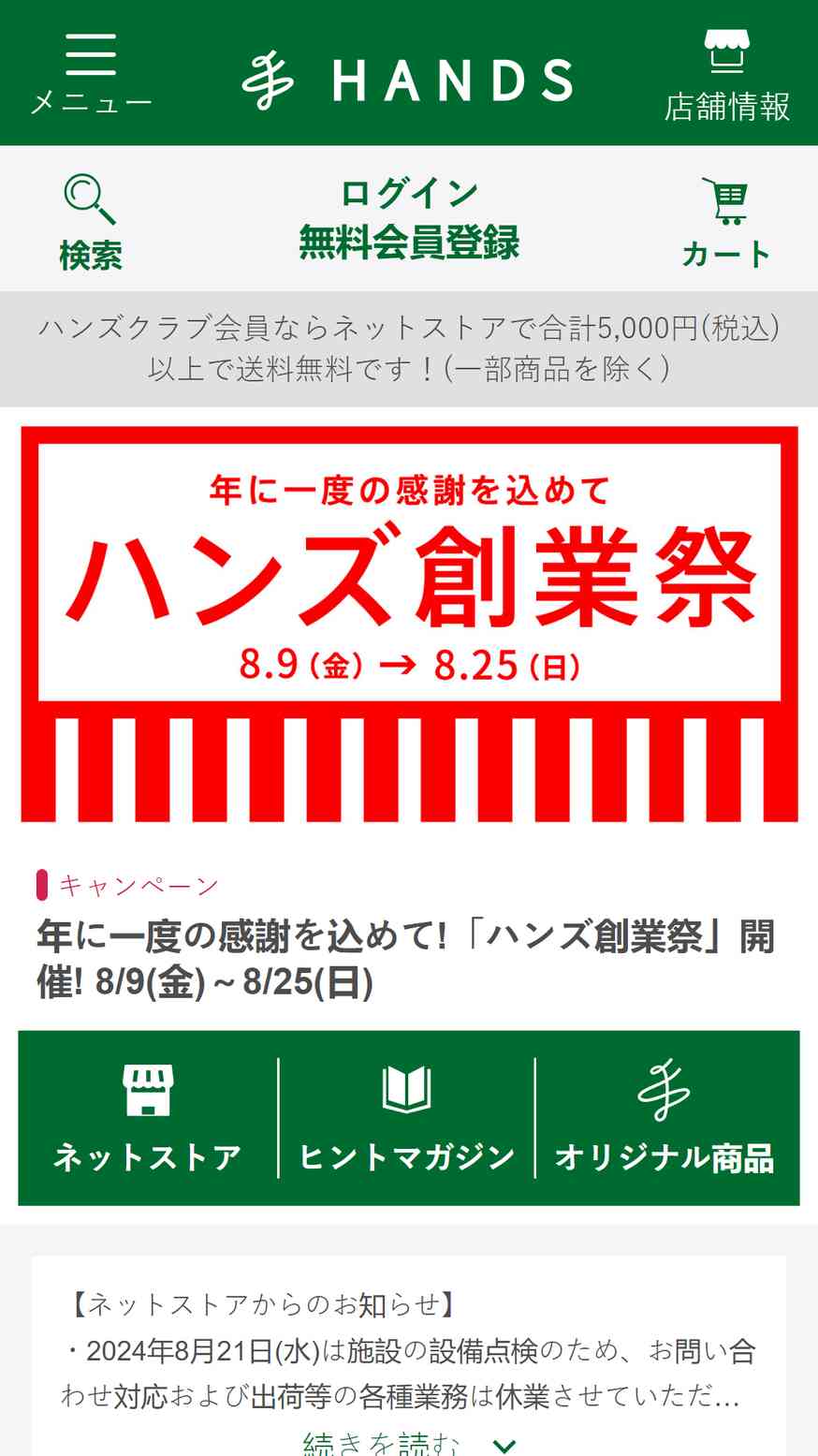Go to the HANDS home logo

409,80
